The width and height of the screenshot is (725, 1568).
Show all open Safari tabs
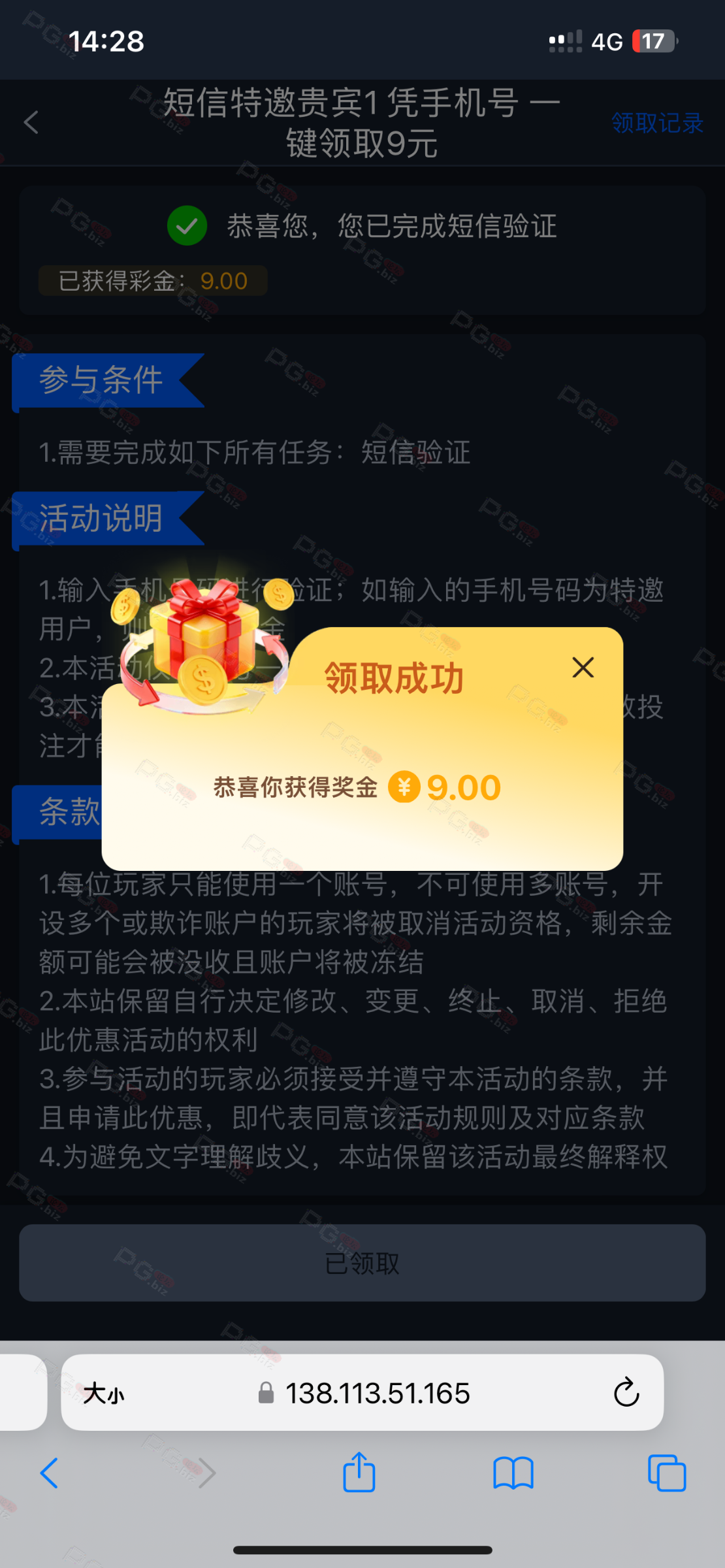(x=667, y=1473)
